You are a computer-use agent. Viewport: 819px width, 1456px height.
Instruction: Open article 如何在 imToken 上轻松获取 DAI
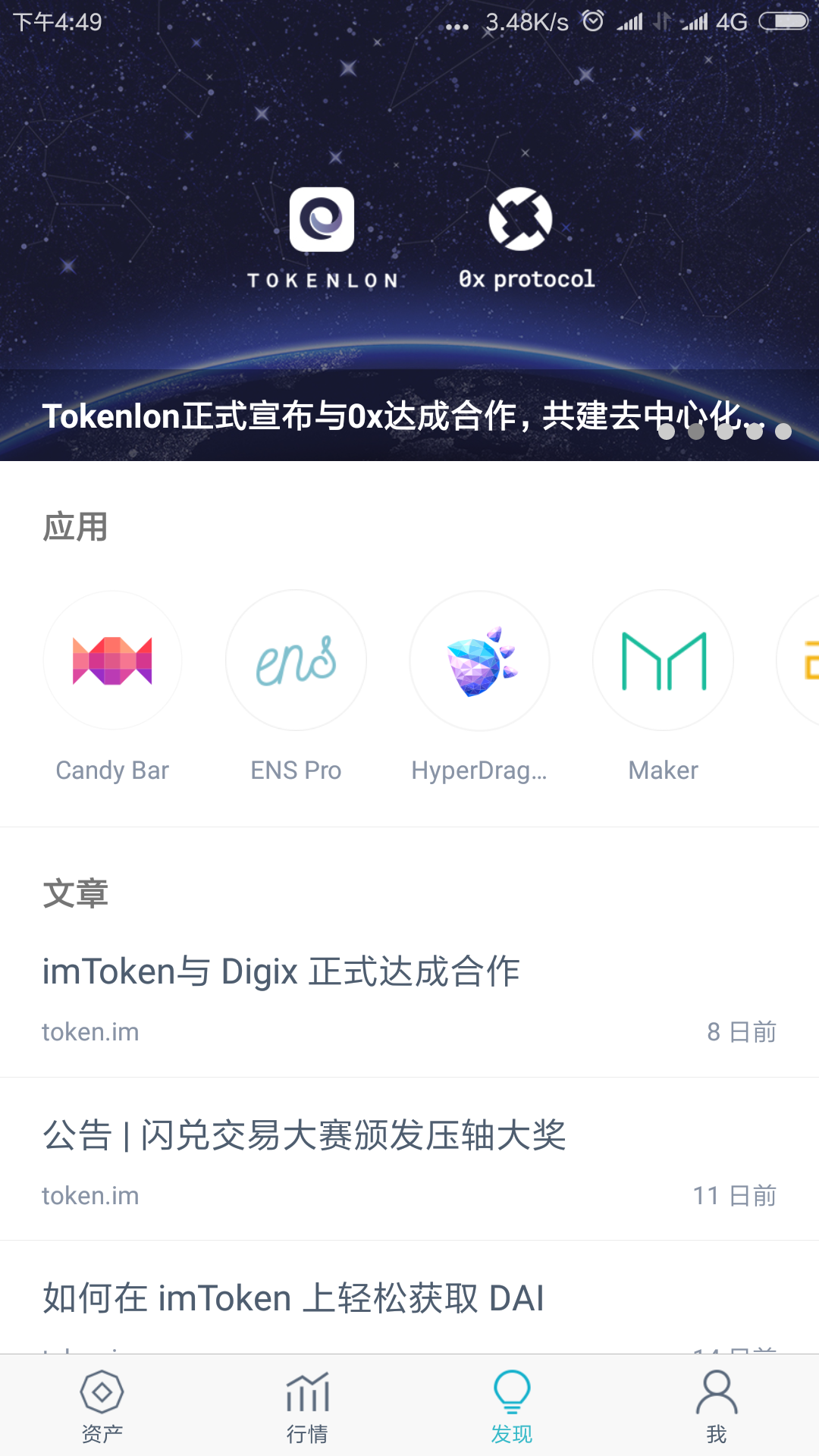(x=293, y=1298)
